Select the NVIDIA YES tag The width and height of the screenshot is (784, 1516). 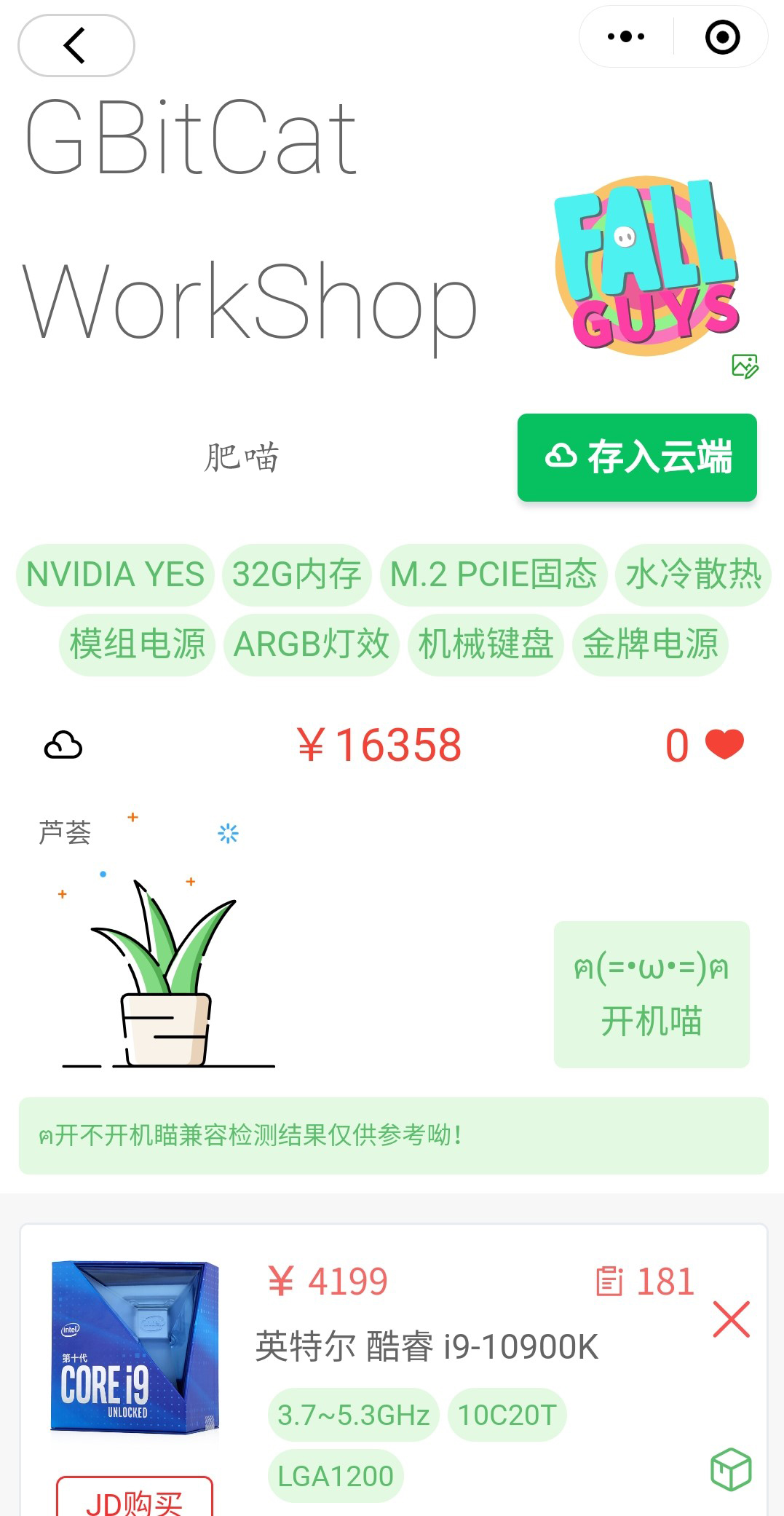[115, 575]
